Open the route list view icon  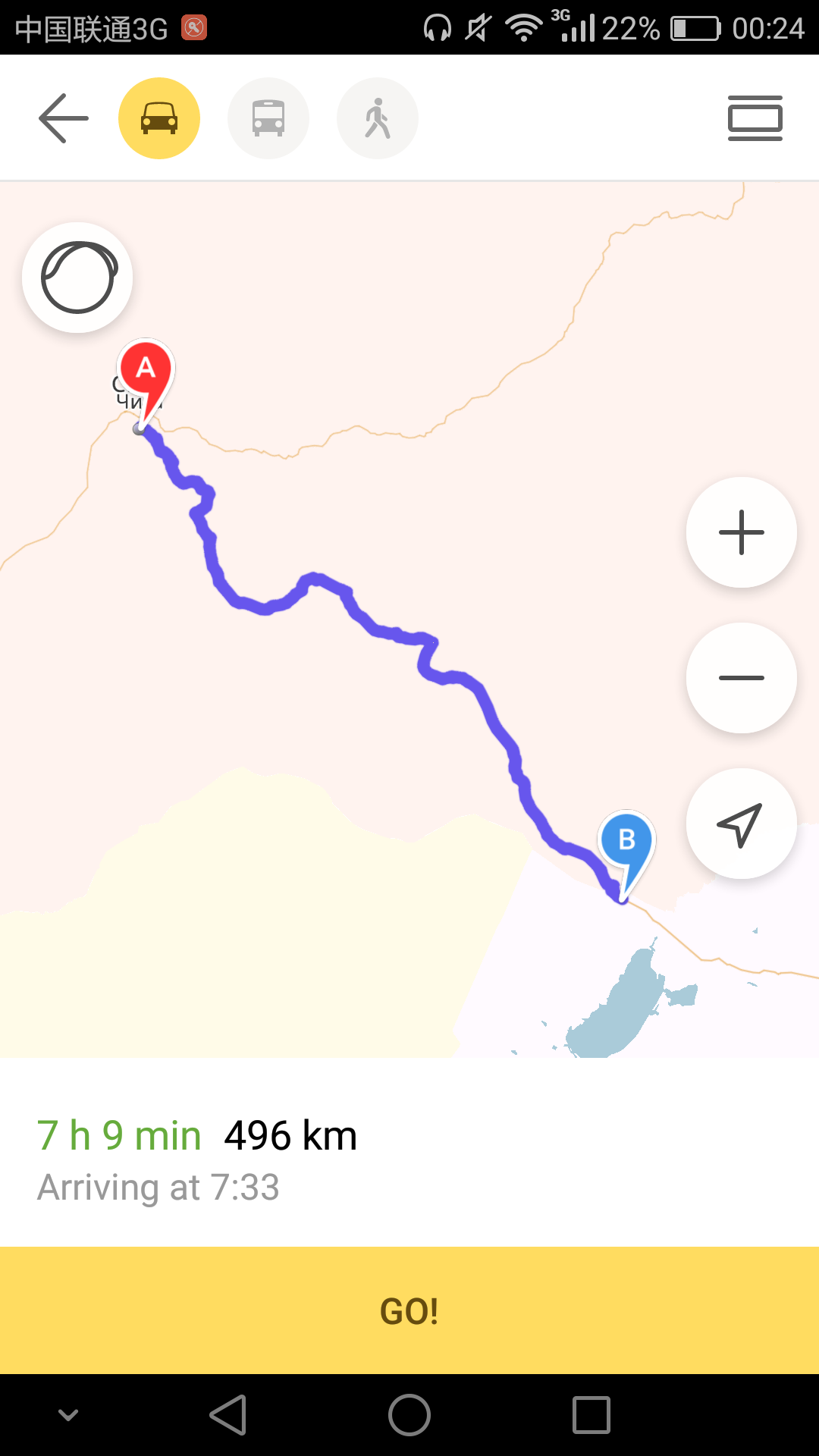point(755,118)
